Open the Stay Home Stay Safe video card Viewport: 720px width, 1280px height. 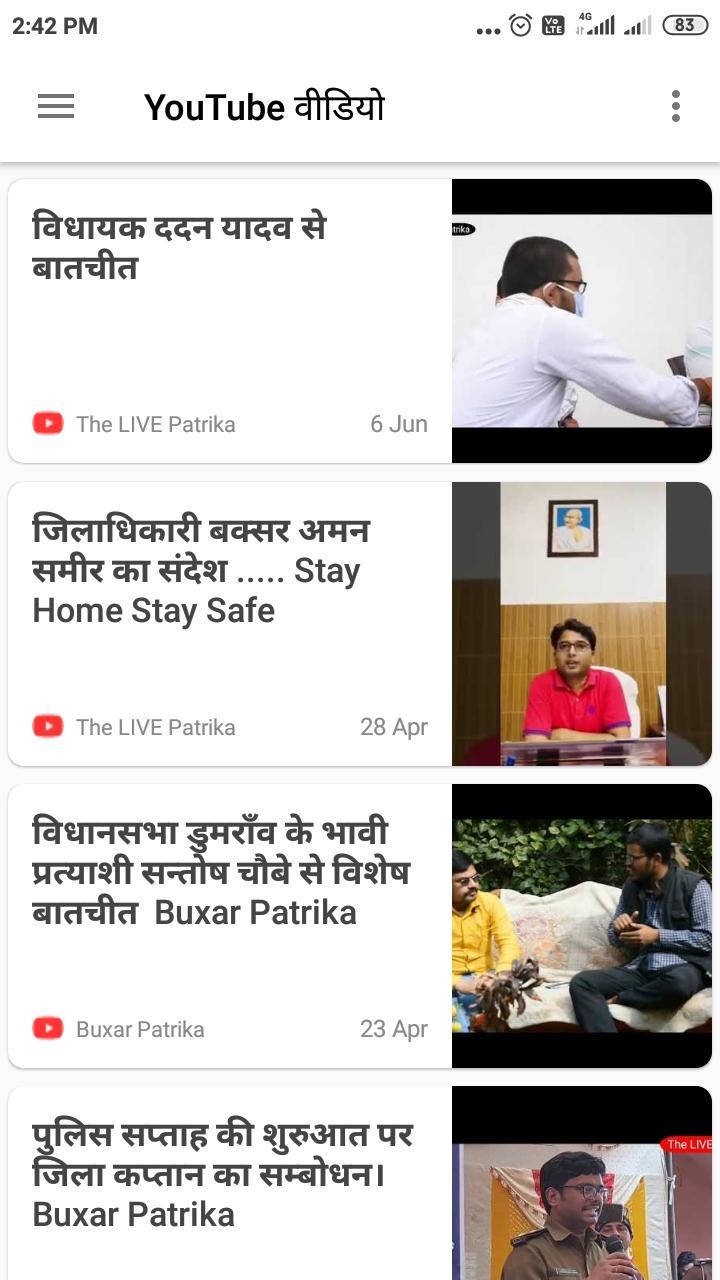pyautogui.click(x=360, y=624)
